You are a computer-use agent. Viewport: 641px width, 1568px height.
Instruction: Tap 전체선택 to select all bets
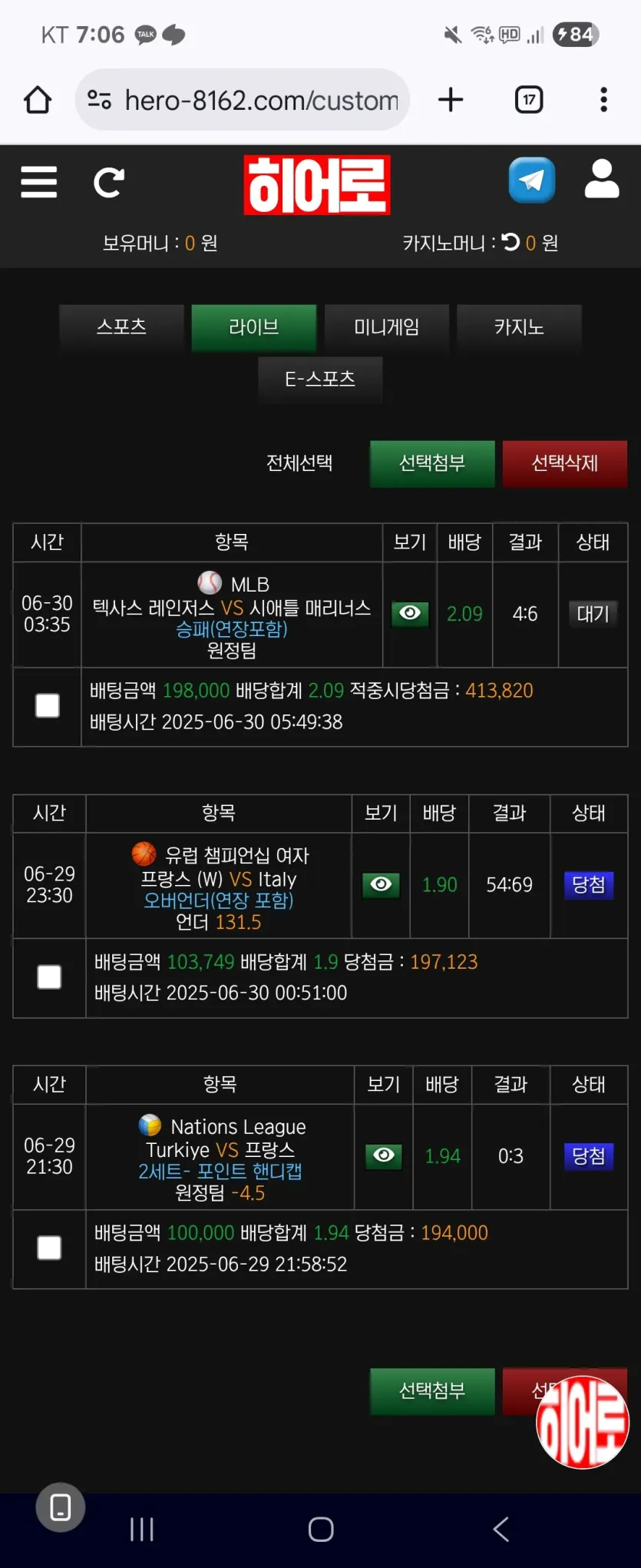[299, 463]
